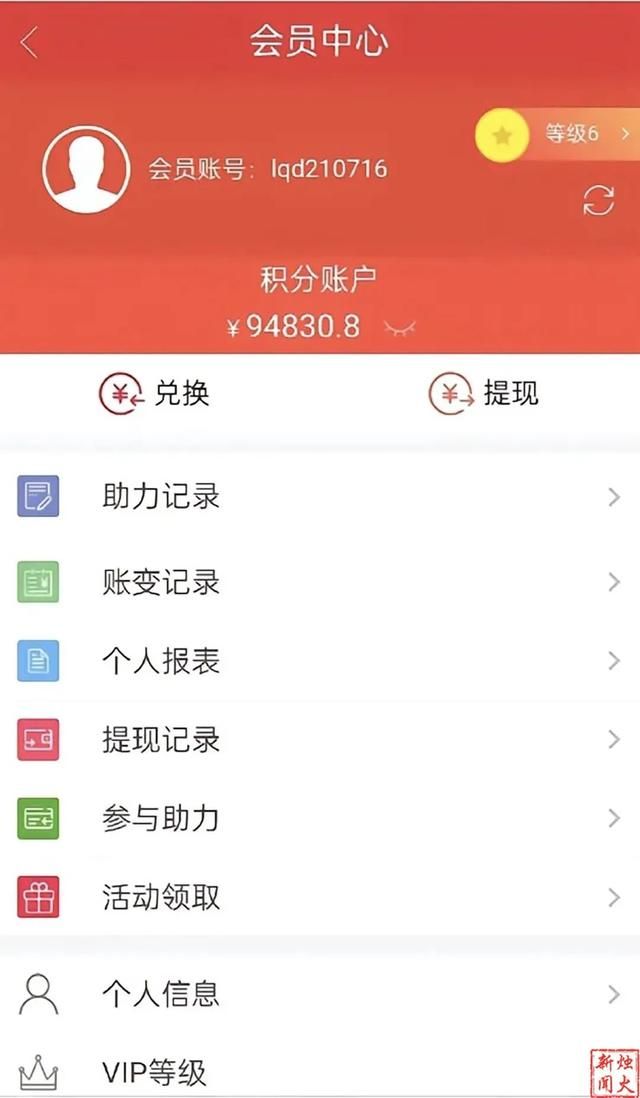This screenshot has height=1098, width=640.
Task: Select 提现 to withdraw
Action: tap(484, 394)
